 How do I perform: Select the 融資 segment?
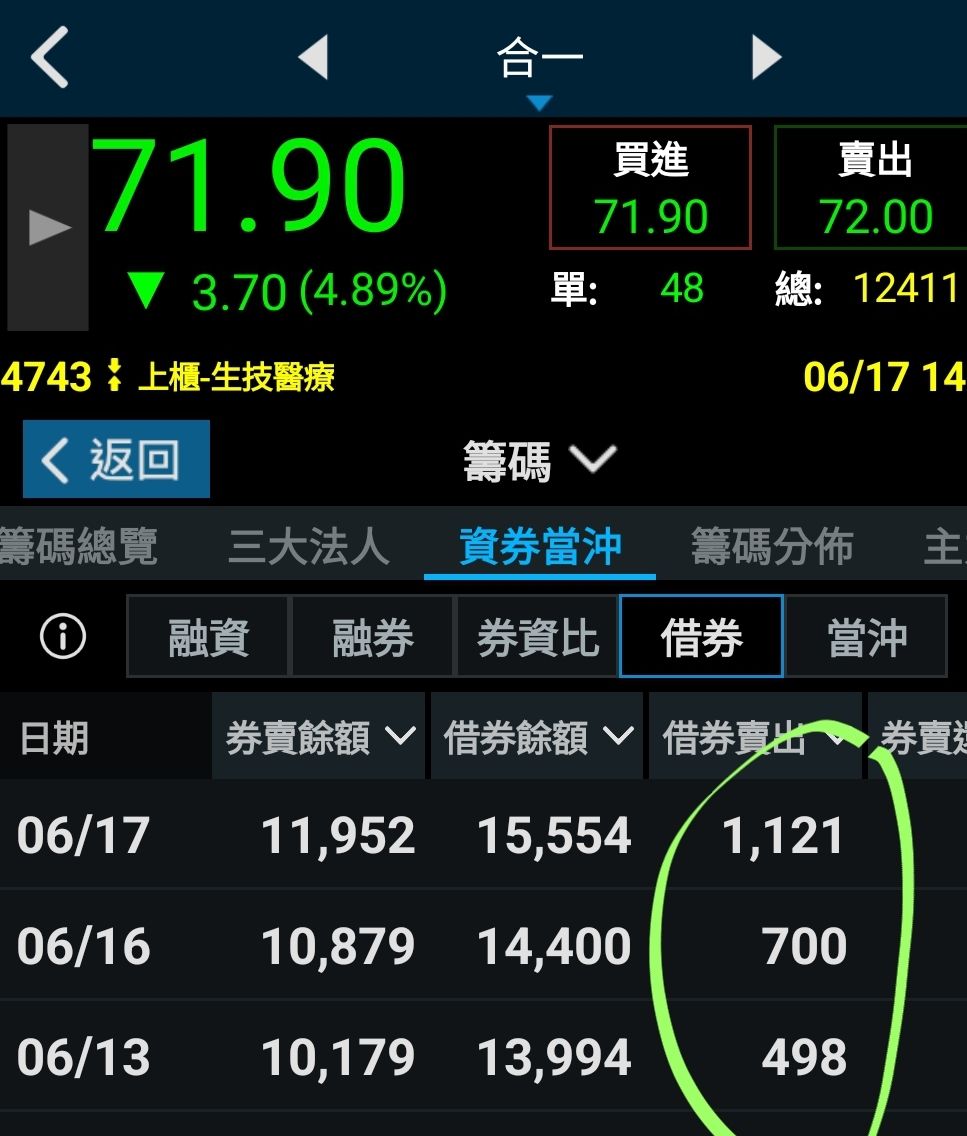pyautogui.click(x=208, y=637)
